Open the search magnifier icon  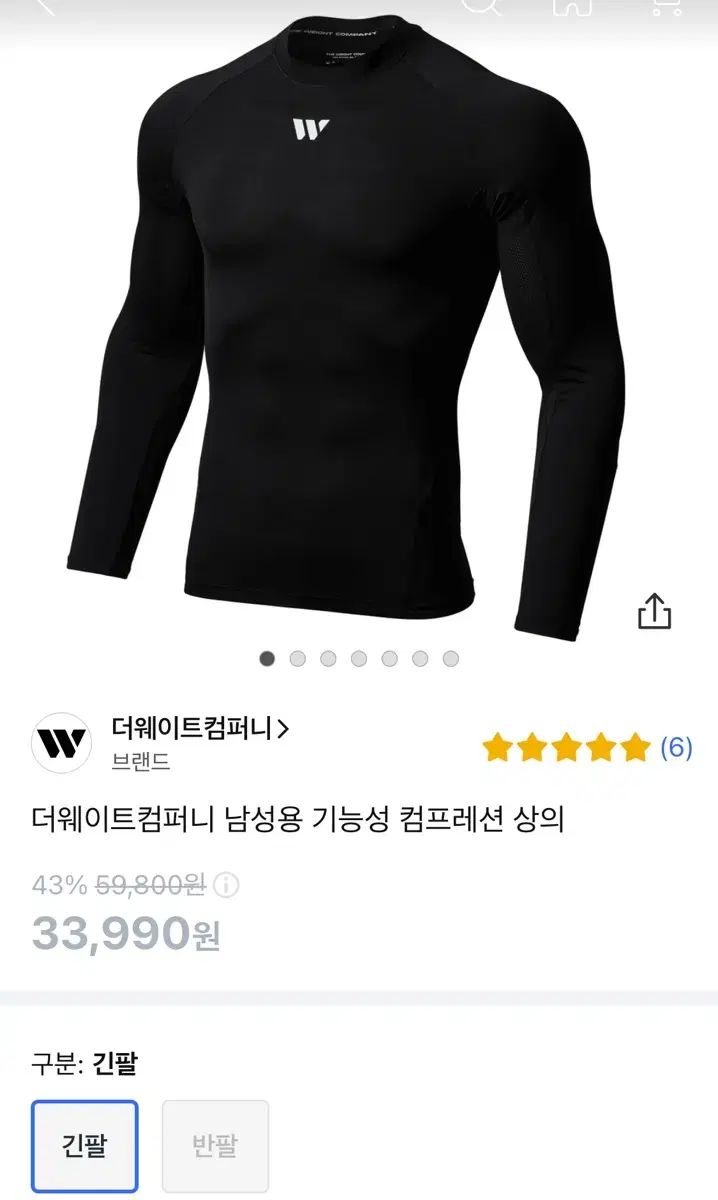[x=482, y=5]
